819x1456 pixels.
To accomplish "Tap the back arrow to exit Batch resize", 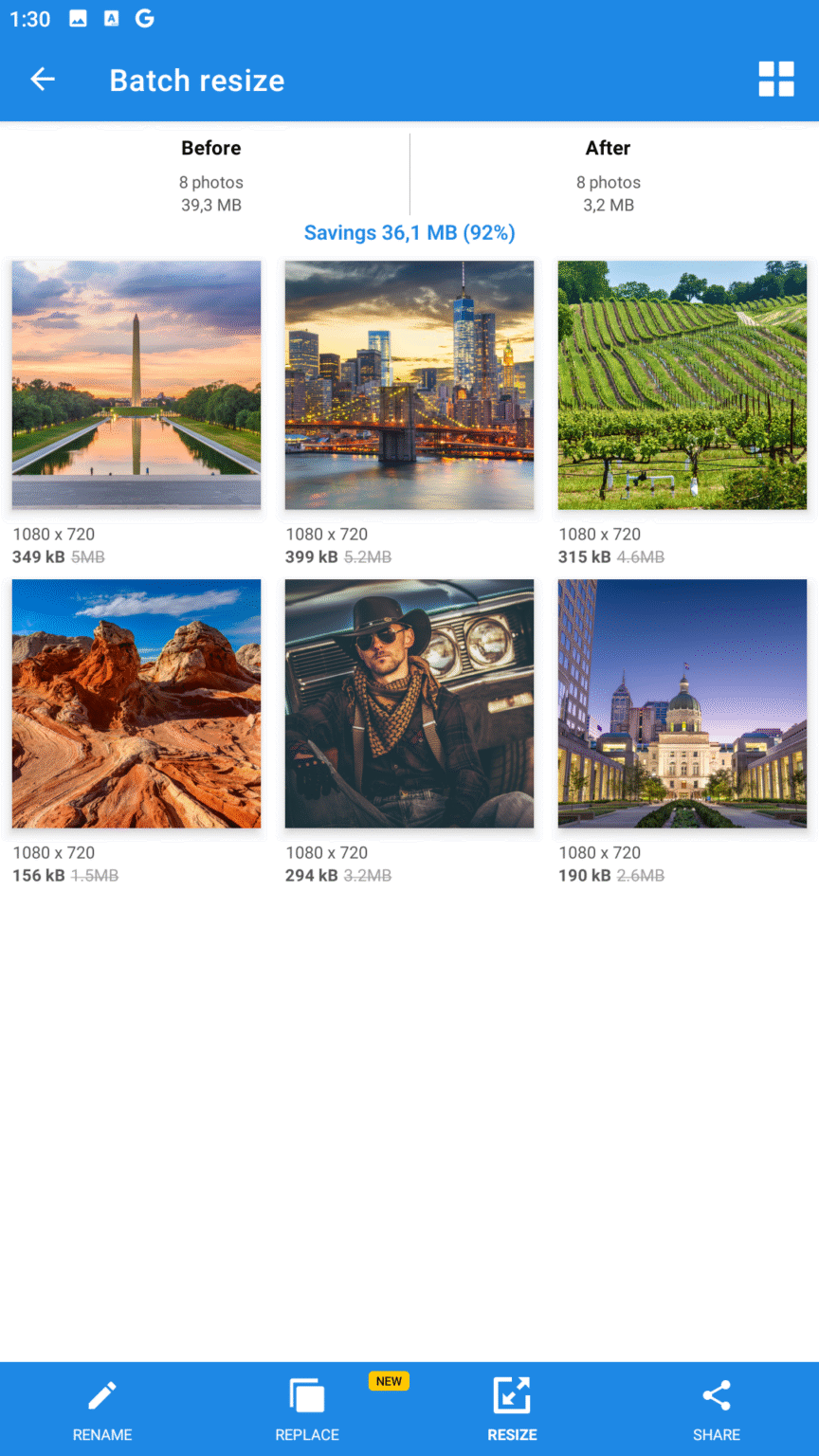I will 43,80.
